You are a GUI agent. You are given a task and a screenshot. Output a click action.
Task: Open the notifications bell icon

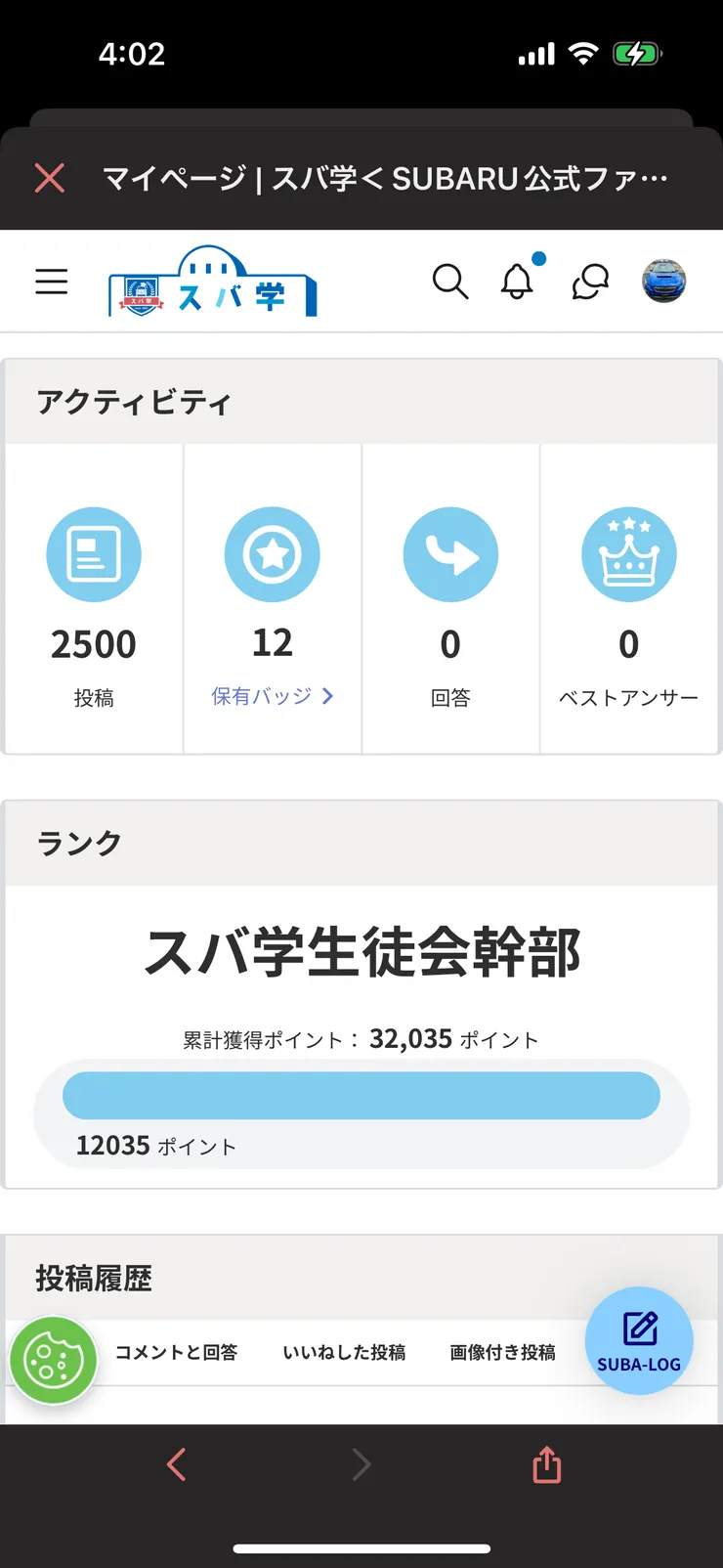(x=518, y=283)
